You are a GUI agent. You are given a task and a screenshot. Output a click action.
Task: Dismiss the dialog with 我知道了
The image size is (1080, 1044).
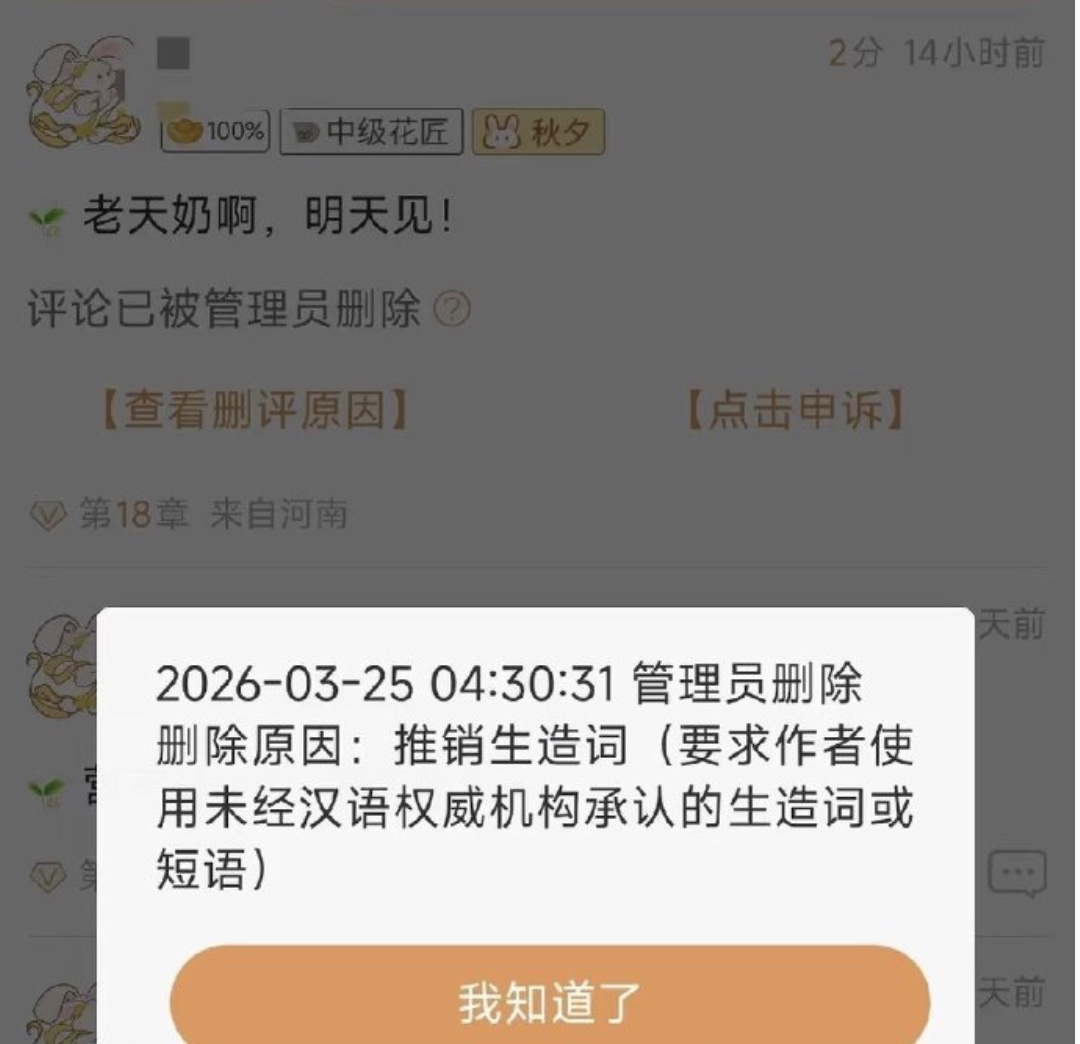click(549, 1001)
